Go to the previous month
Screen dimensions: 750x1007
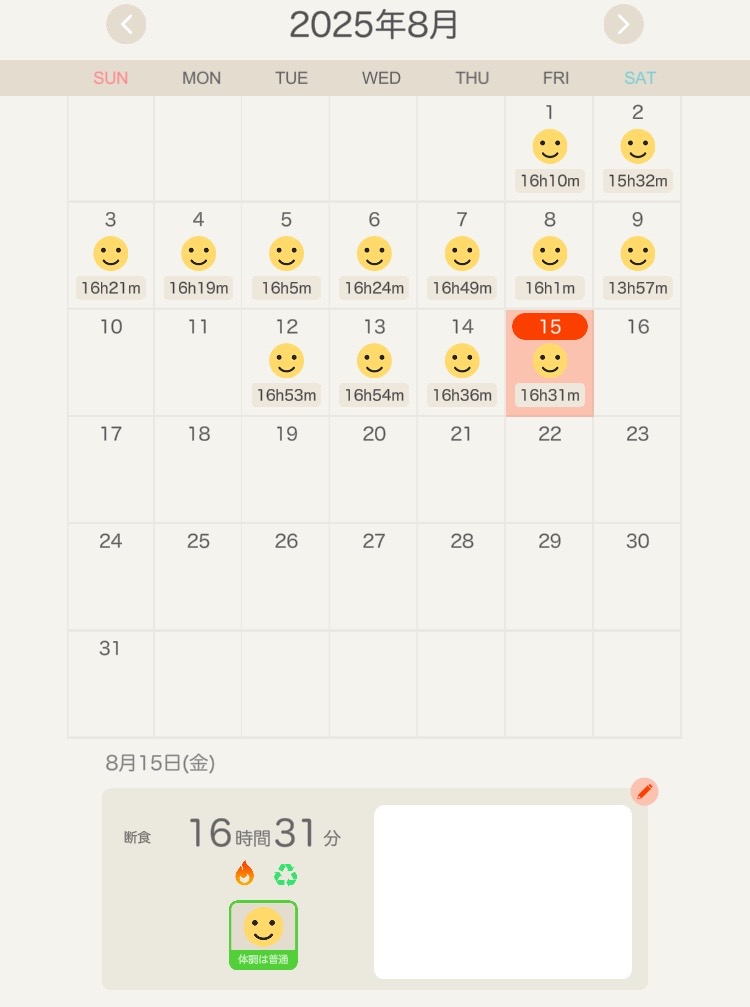pos(126,24)
